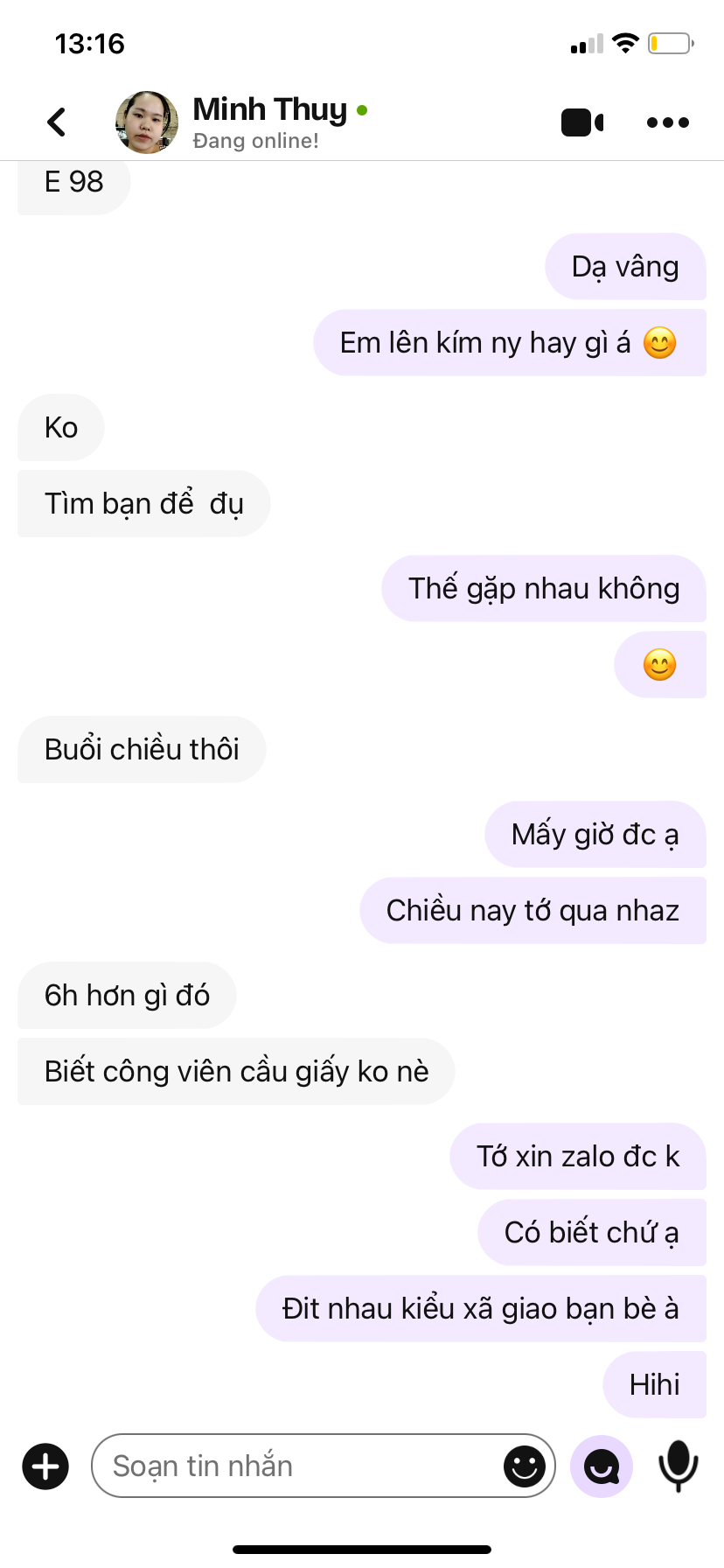The image size is (724, 1568).
Task: Record a voice message with the microphone
Action: pos(678,1466)
